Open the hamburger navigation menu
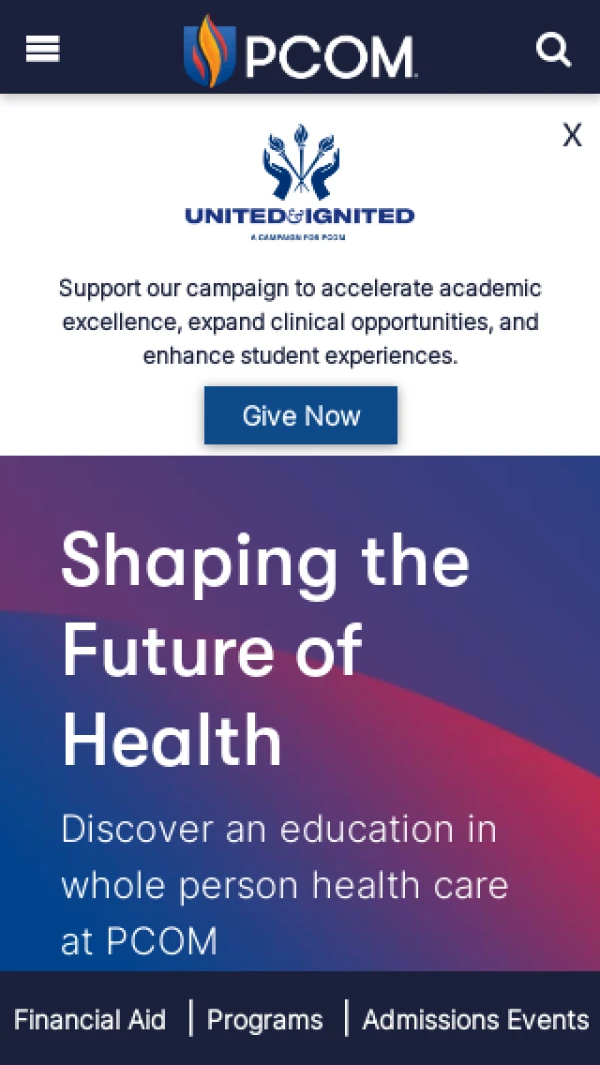The height and width of the screenshot is (1065, 600). [x=43, y=49]
